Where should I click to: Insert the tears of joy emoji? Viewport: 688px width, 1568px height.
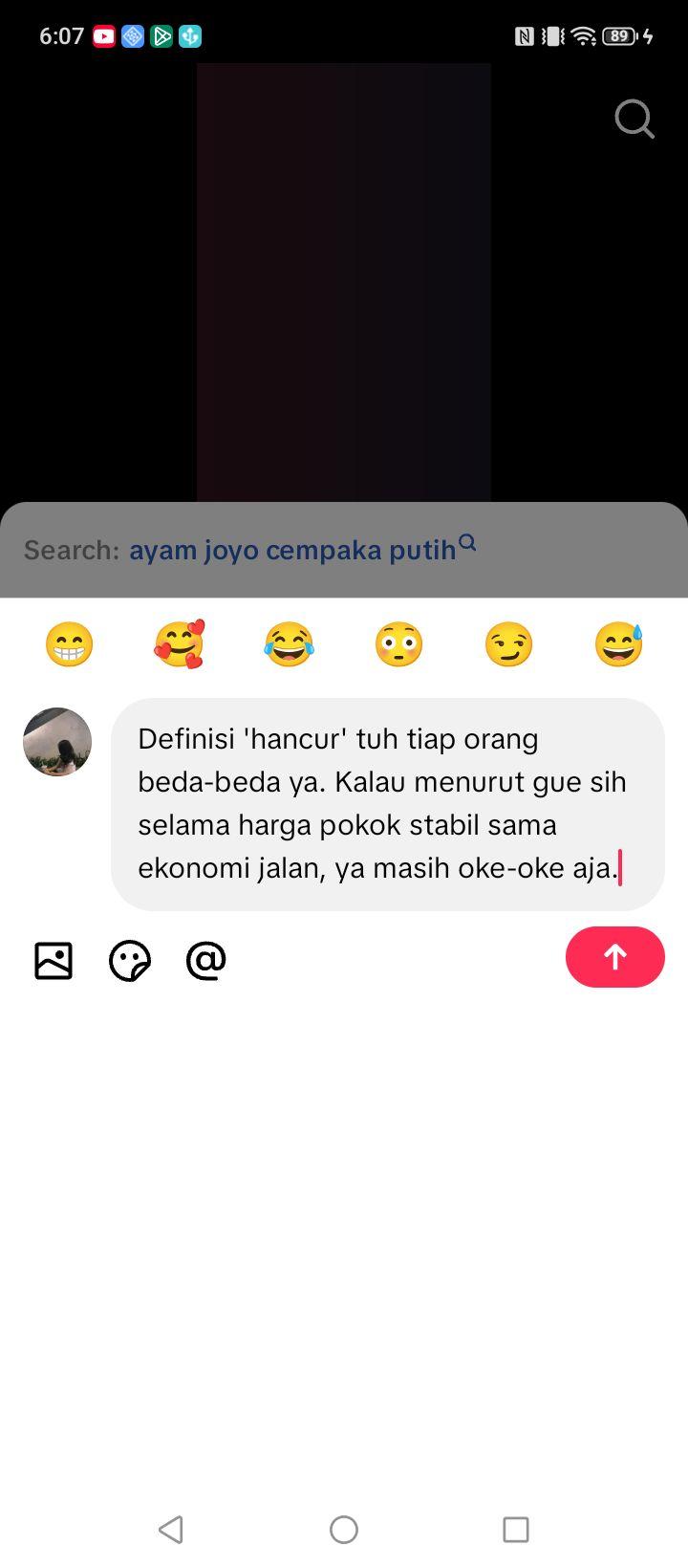(289, 643)
